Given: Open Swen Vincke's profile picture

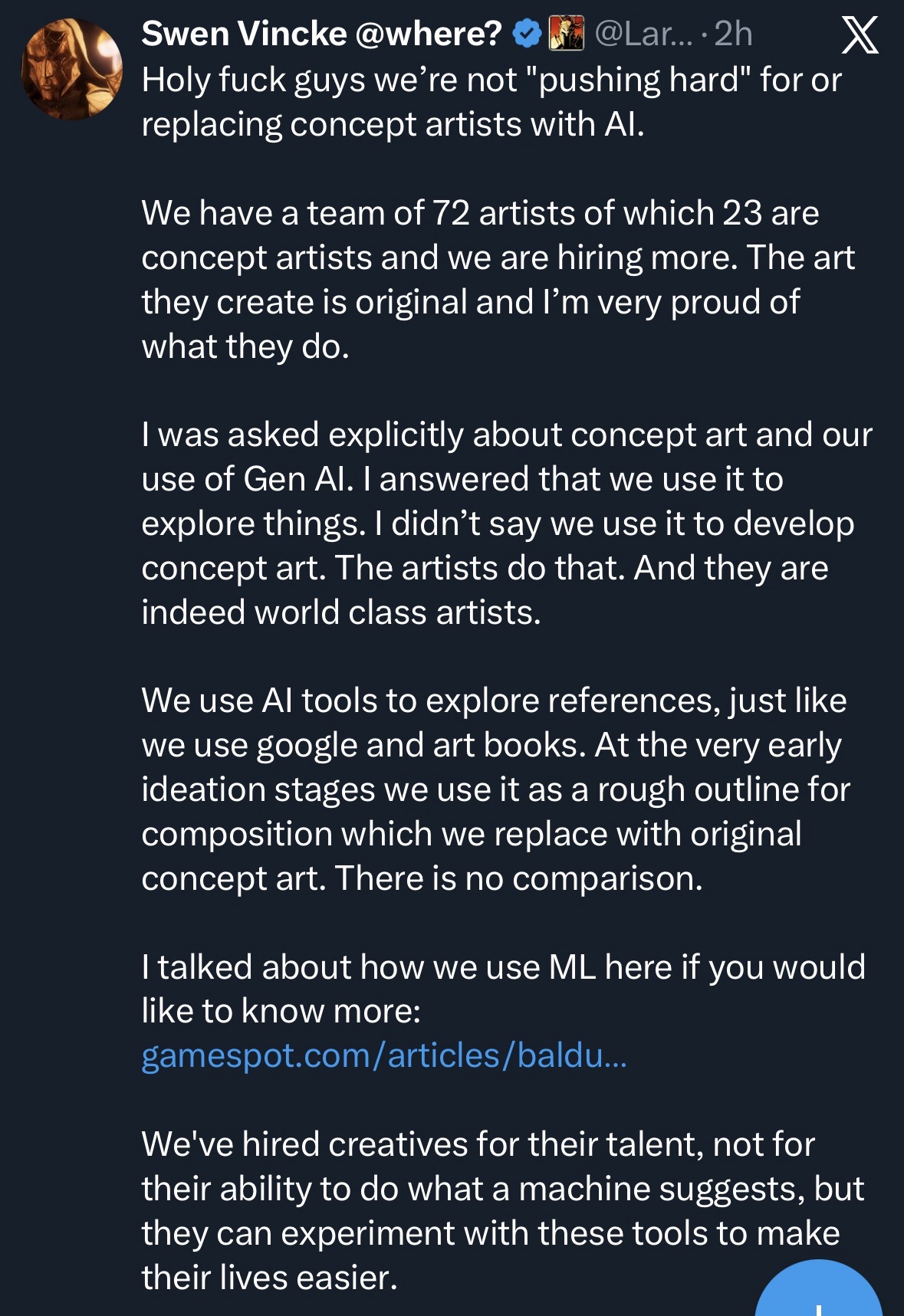Looking at the screenshot, I should tap(71, 70).
